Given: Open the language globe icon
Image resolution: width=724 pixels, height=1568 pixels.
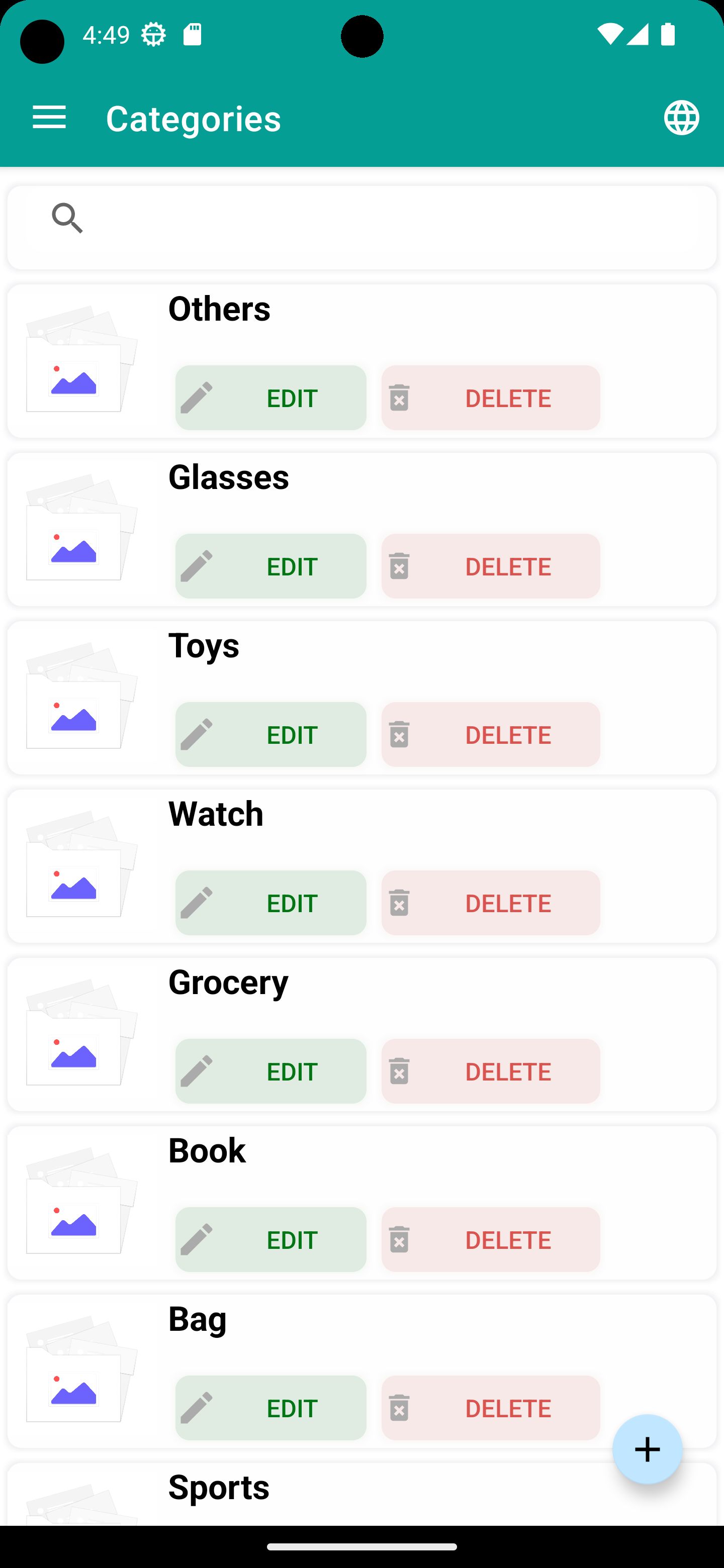Looking at the screenshot, I should click(x=681, y=118).
